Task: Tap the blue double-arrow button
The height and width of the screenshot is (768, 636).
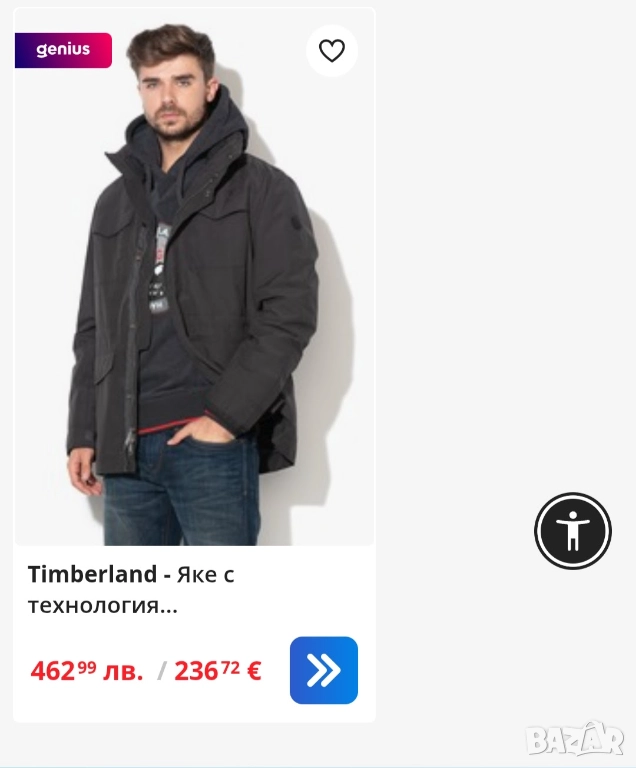Action: 323,670
